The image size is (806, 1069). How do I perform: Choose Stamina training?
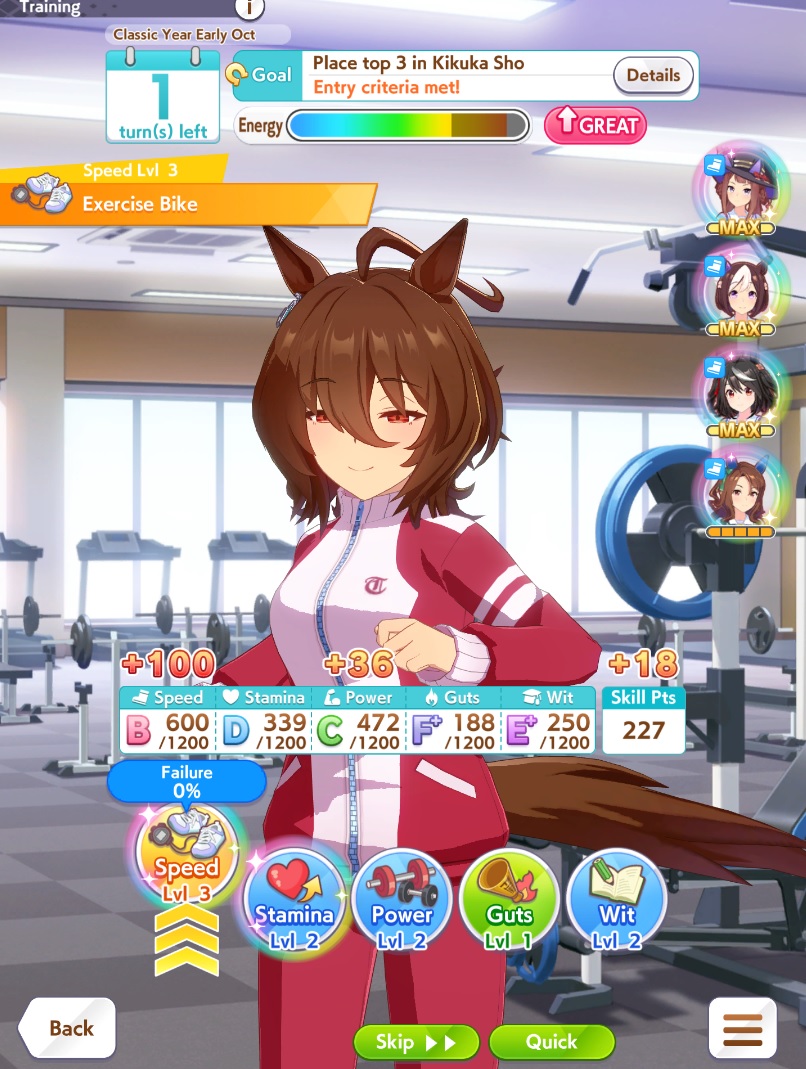[293, 897]
